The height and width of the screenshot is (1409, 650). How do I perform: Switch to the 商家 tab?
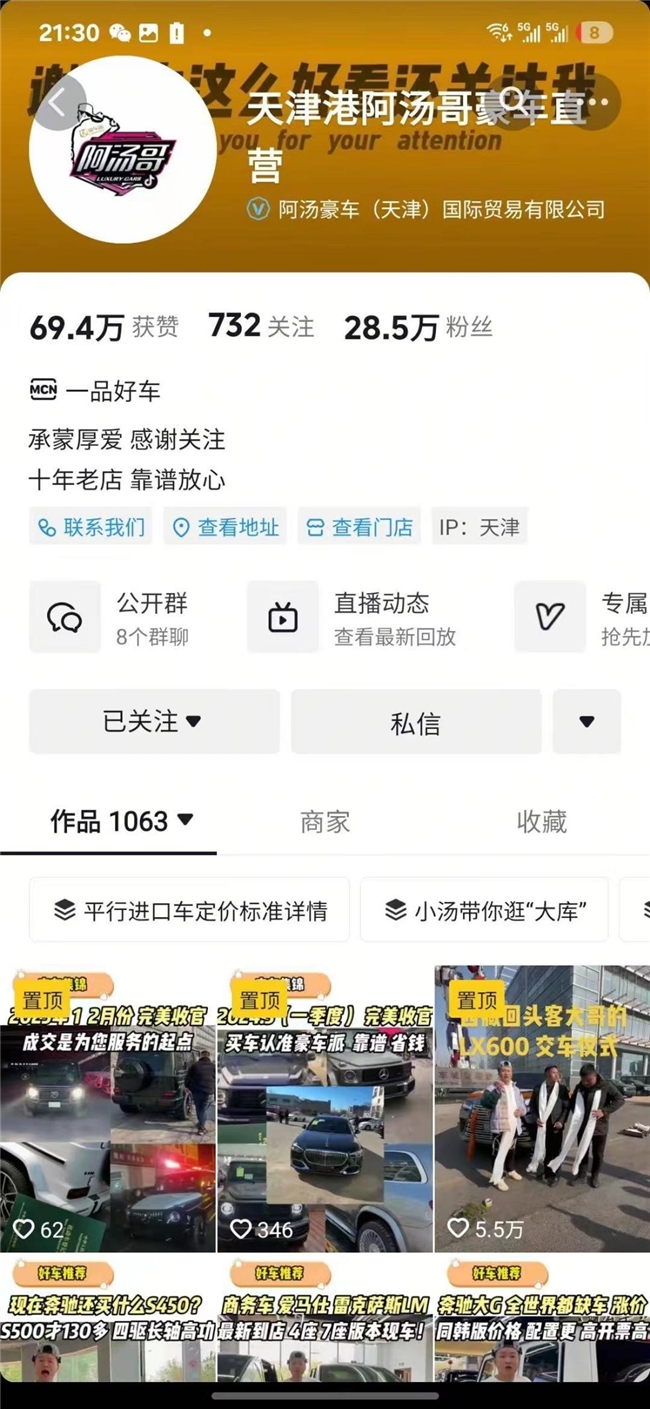[x=325, y=822]
